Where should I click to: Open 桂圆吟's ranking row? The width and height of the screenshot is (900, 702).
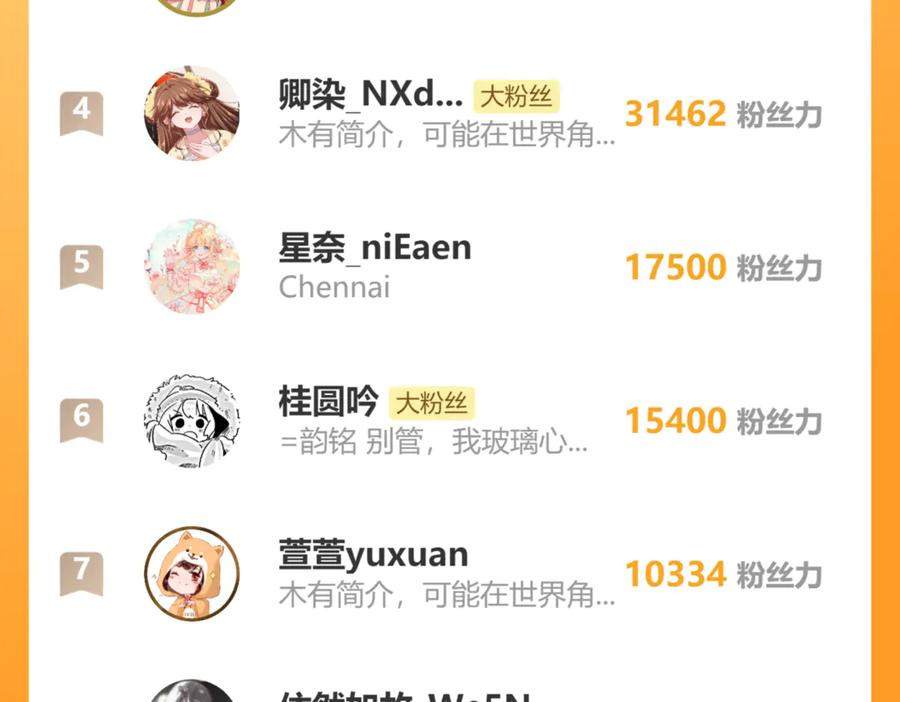coord(450,420)
